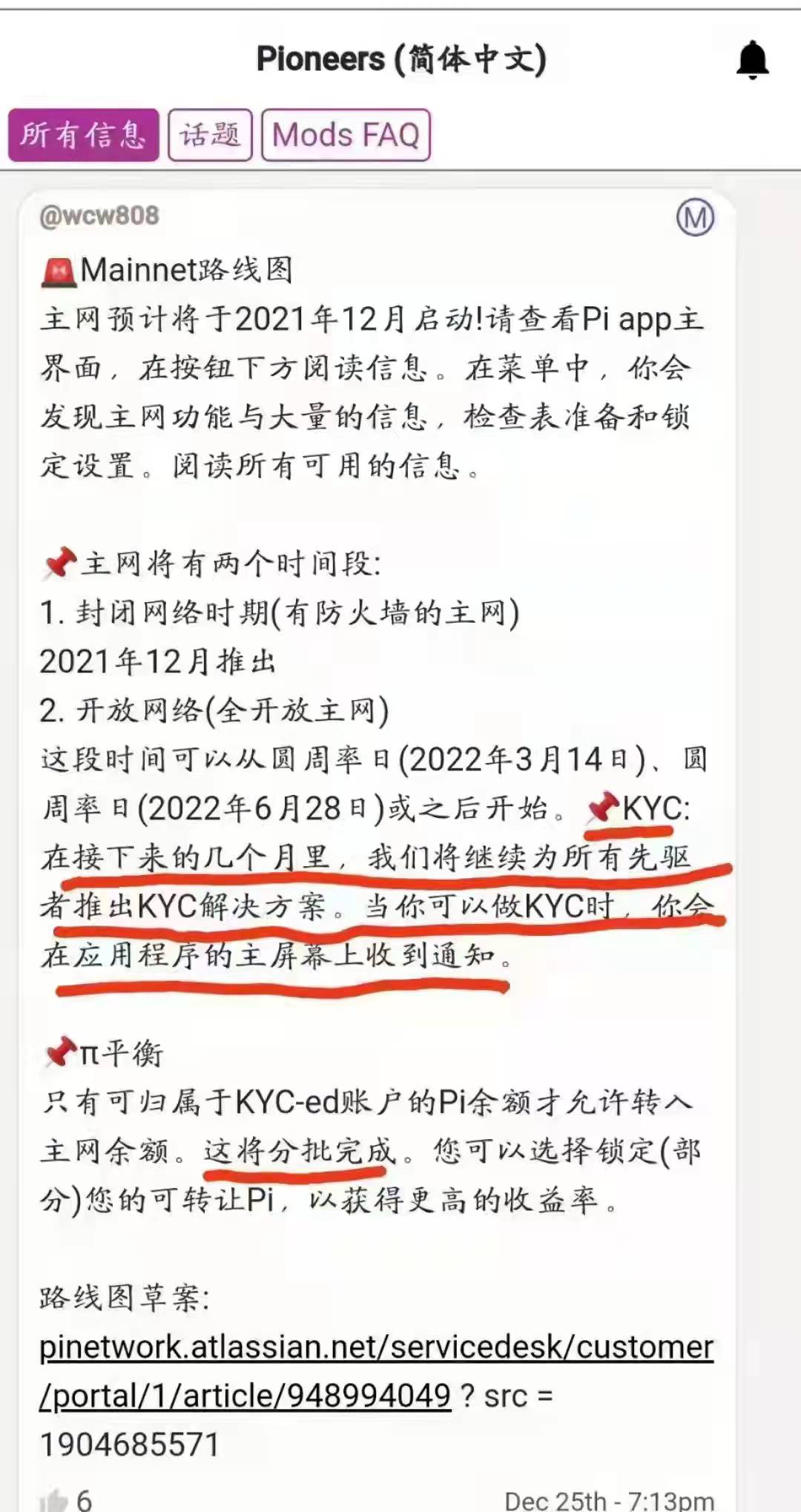
Task: Open the notifications bell
Action: pos(752,60)
